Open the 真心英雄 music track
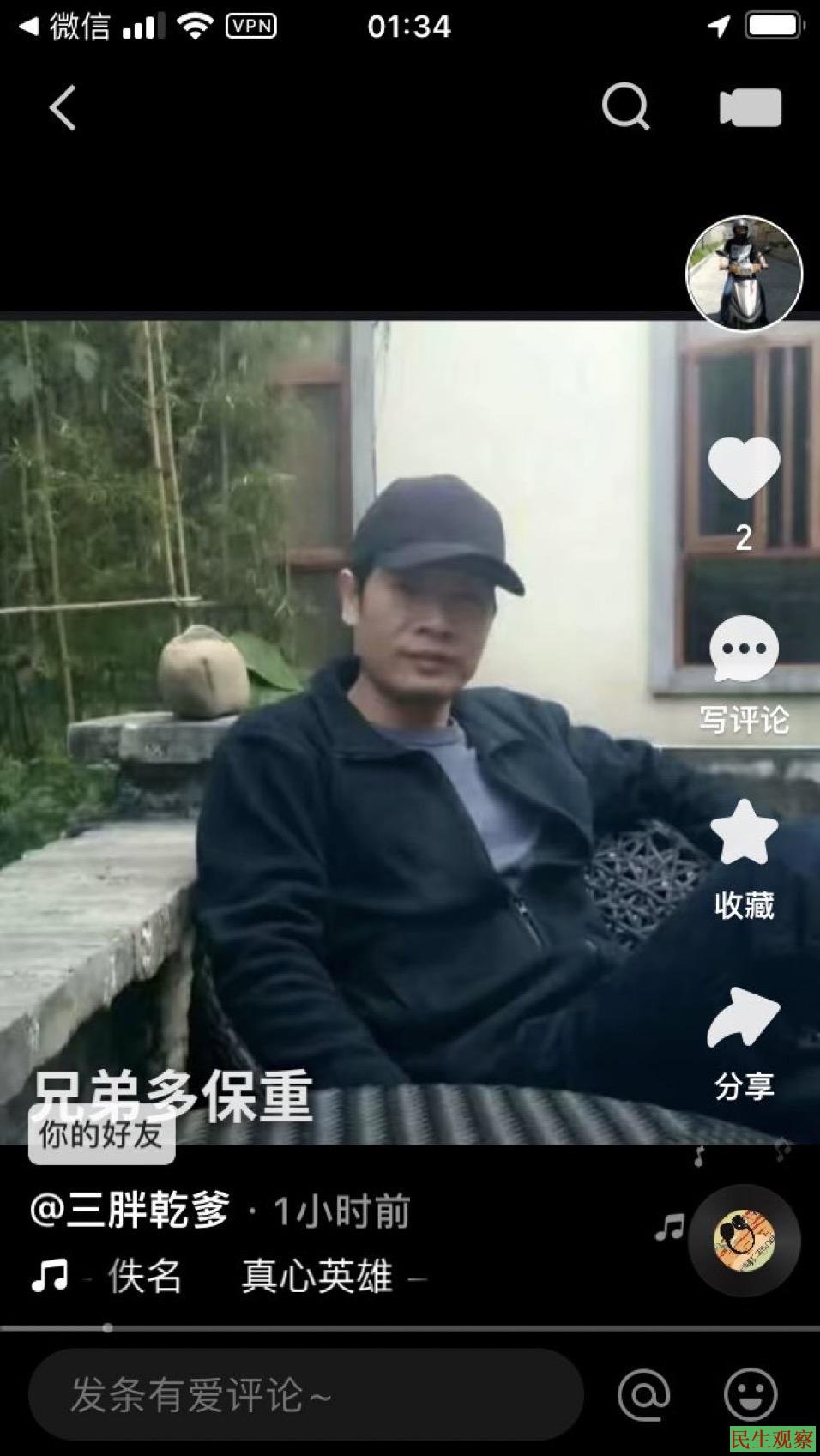 pos(316,1277)
